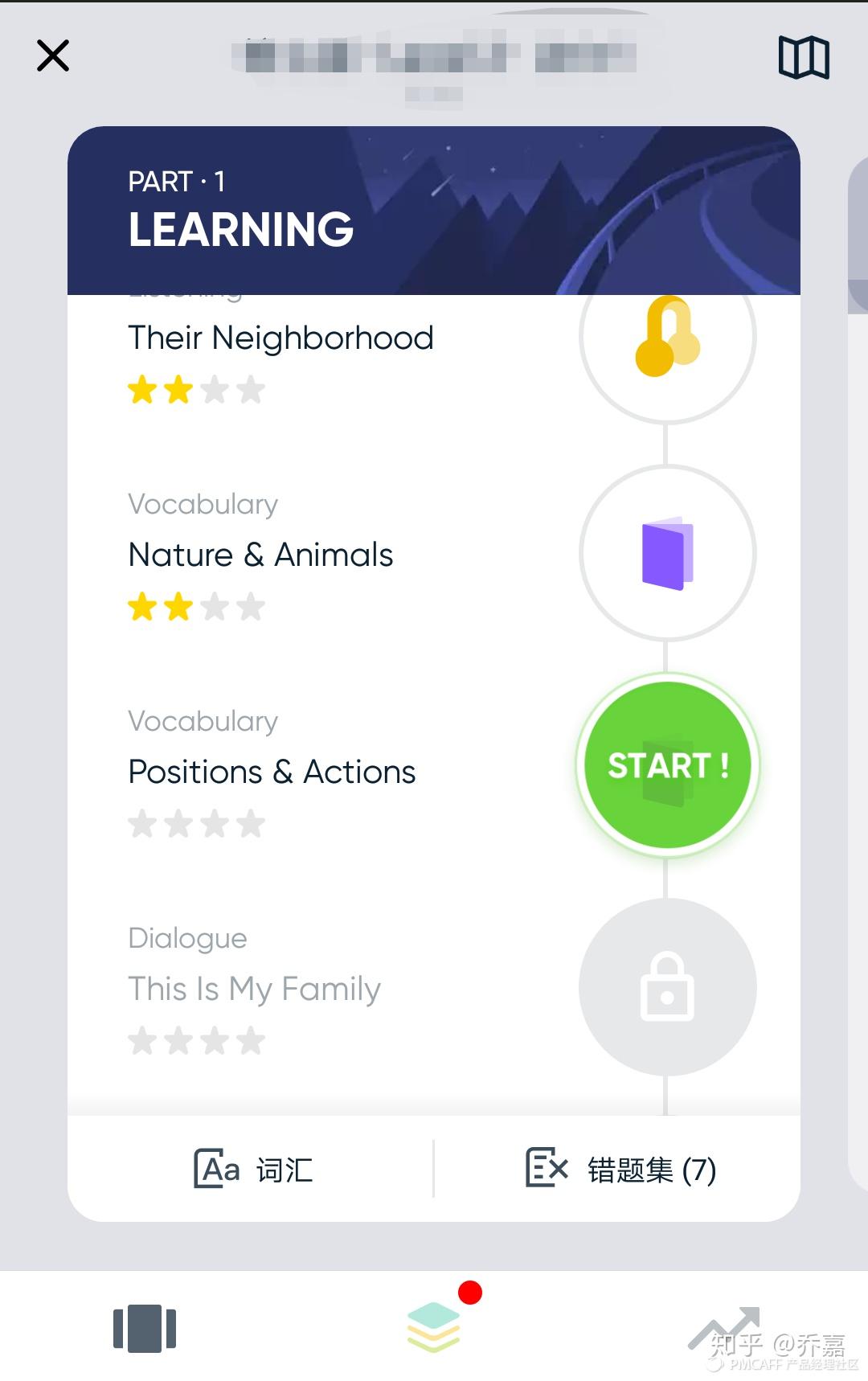Open the 词汇 vocabulary list
This screenshot has height=1381, width=868.
point(252,1170)
